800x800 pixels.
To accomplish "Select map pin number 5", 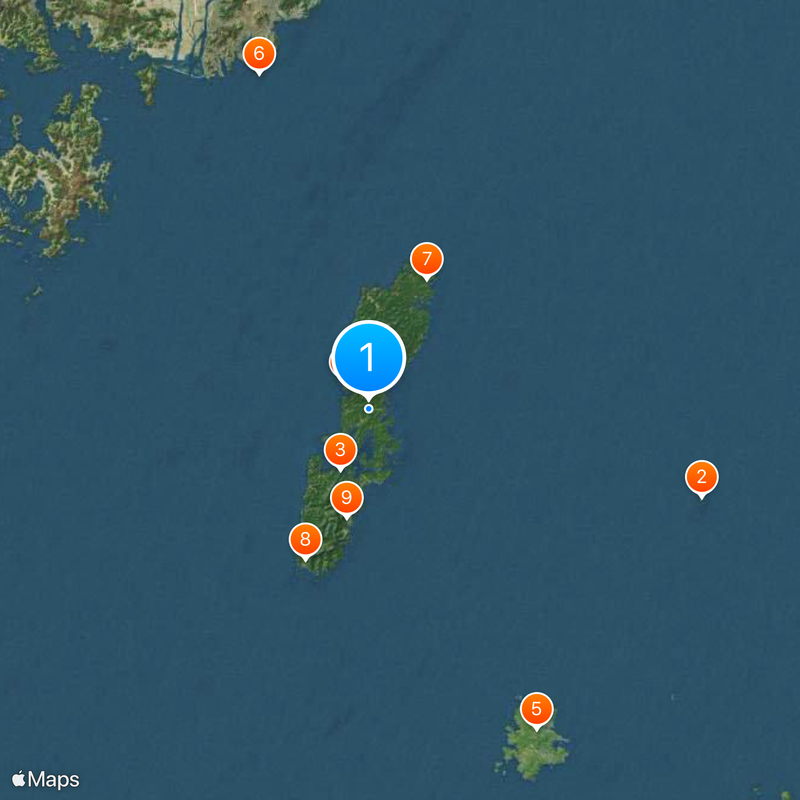I will (536, 709).
